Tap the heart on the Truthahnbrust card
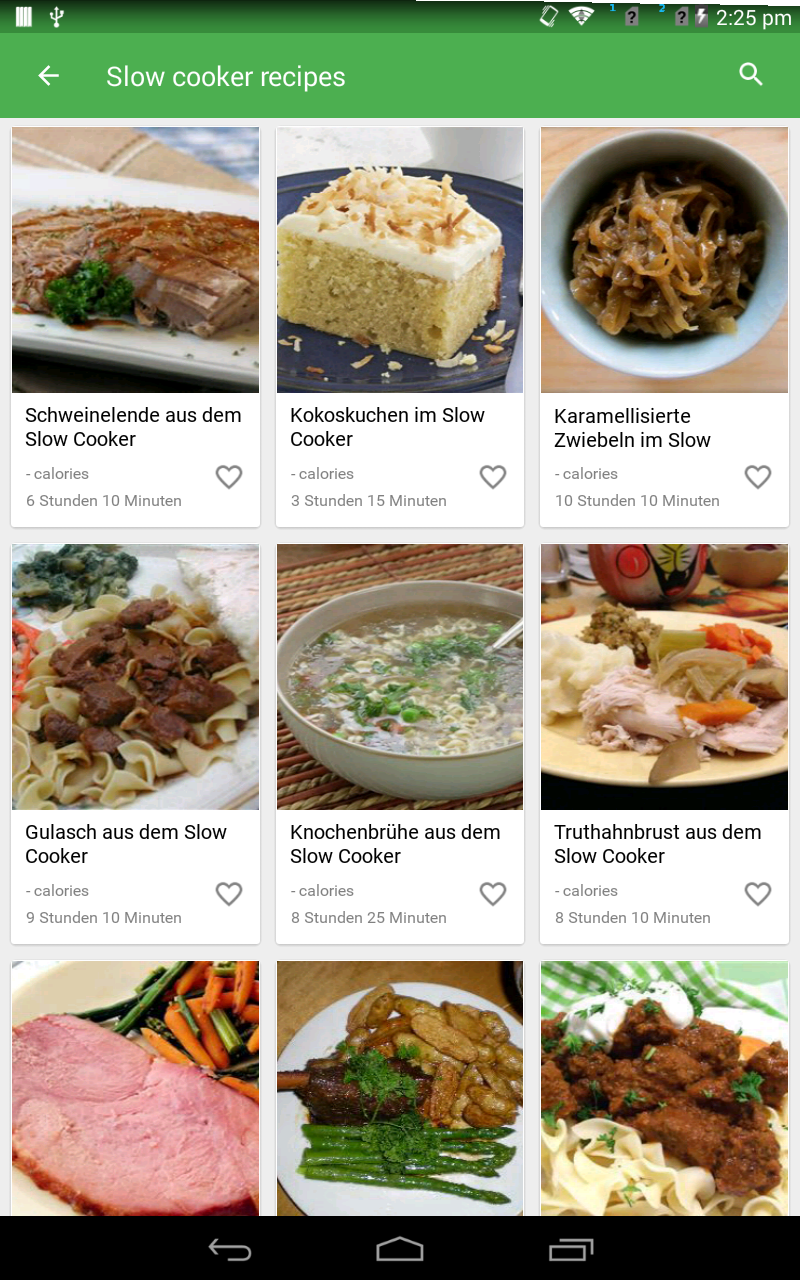The width and height of the screenshot is (800, 1280). point(758,894)
